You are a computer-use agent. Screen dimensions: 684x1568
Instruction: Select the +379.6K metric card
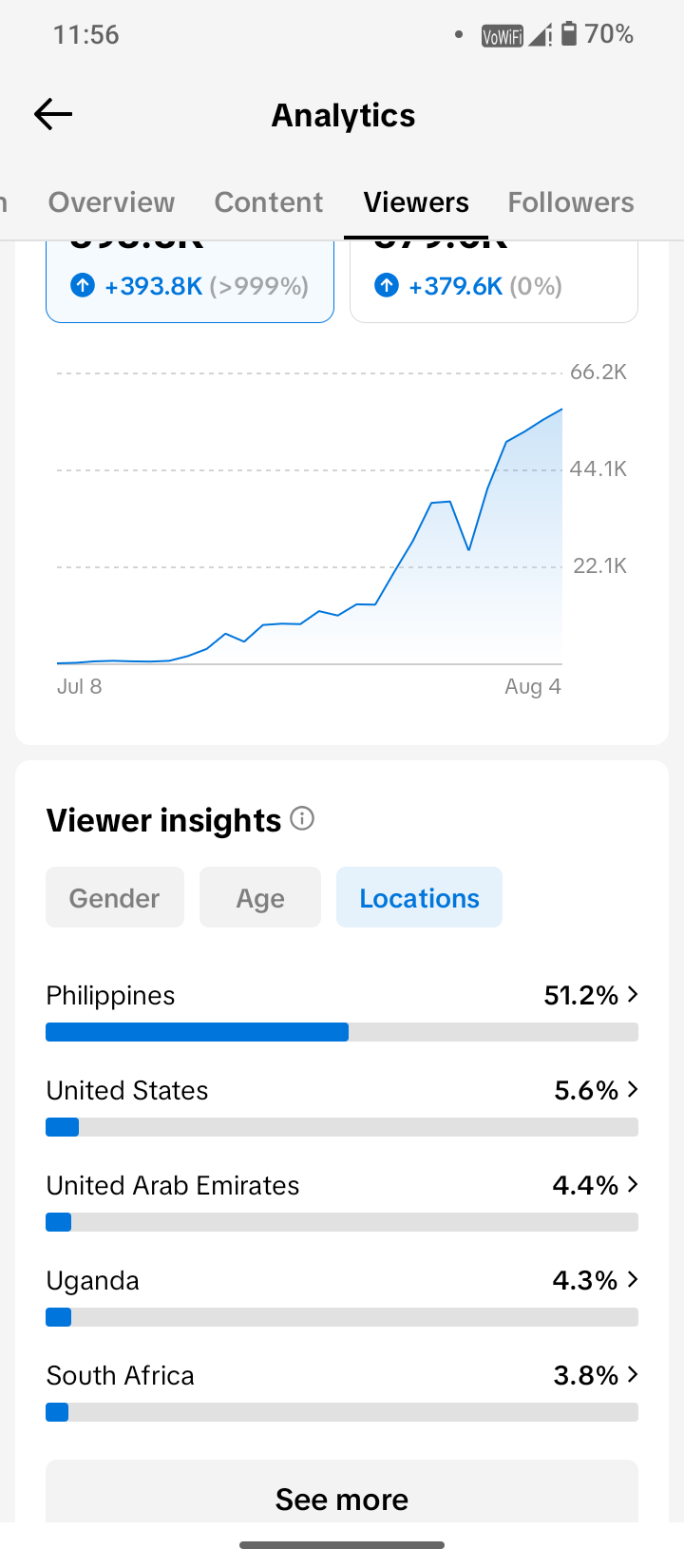tap(494, 281)
